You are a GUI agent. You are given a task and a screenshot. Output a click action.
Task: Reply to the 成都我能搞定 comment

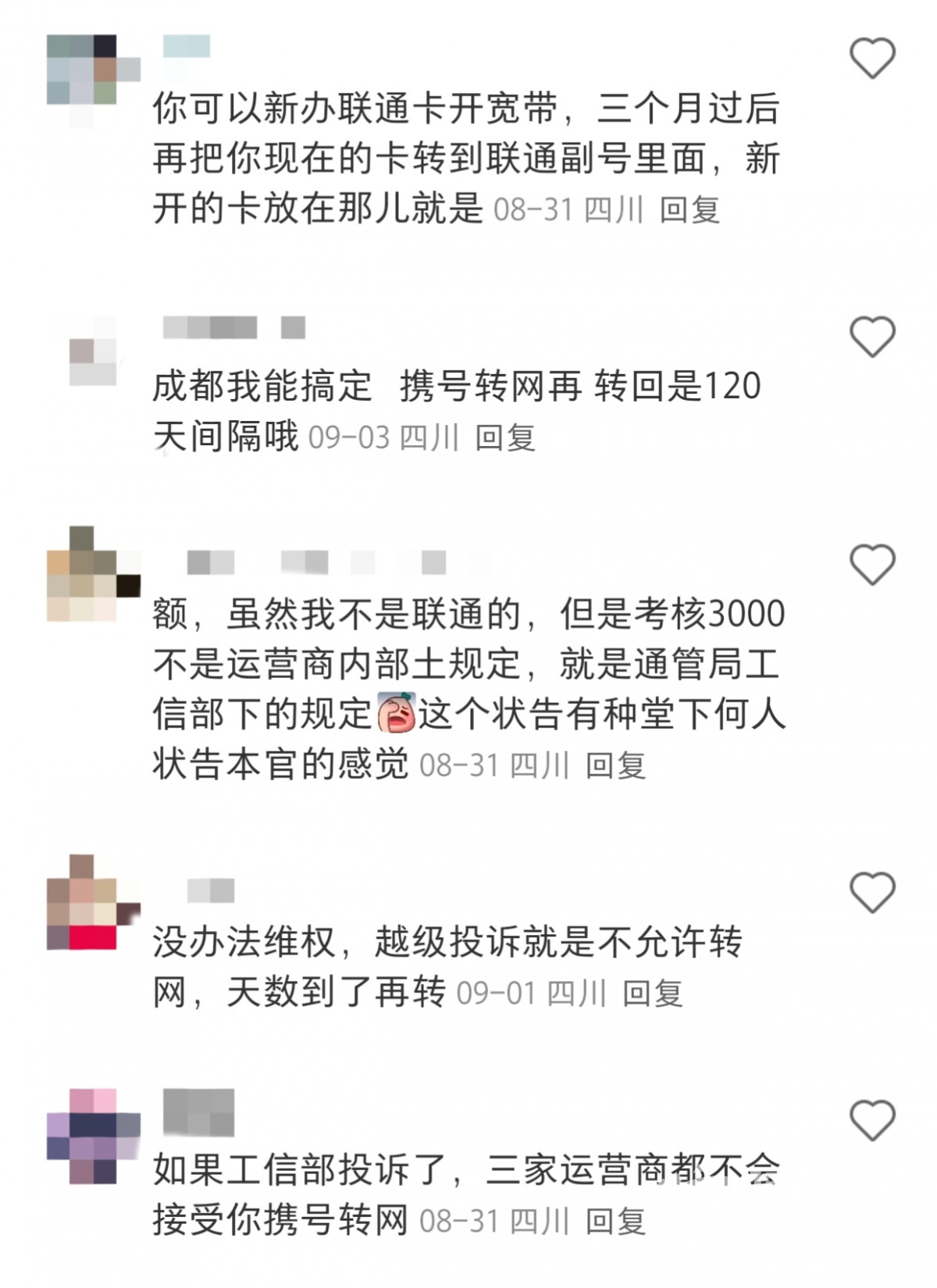tap(504, 437)
